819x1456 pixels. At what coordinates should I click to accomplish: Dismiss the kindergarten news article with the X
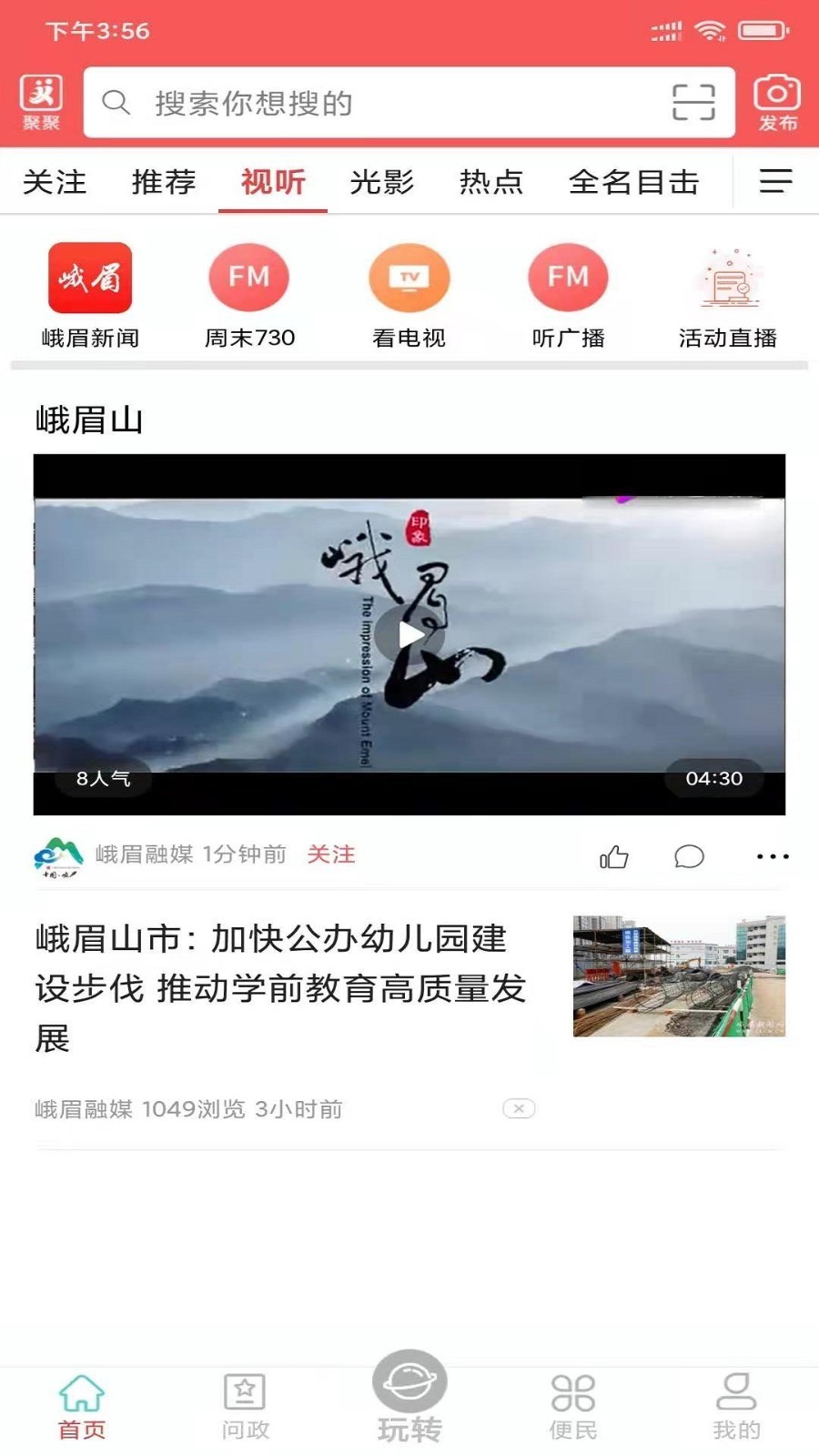(517, 1108)
